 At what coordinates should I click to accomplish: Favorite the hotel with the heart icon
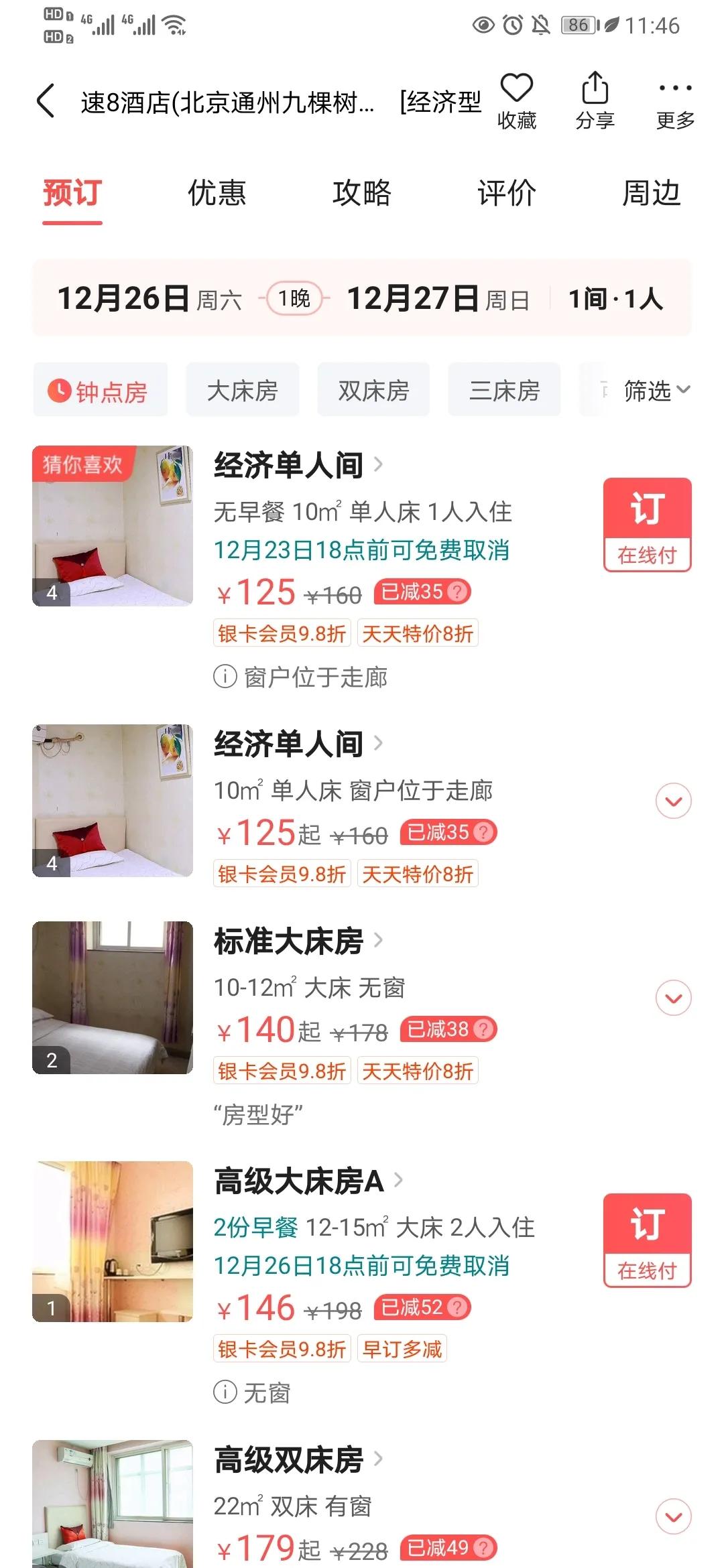(516, 89)
